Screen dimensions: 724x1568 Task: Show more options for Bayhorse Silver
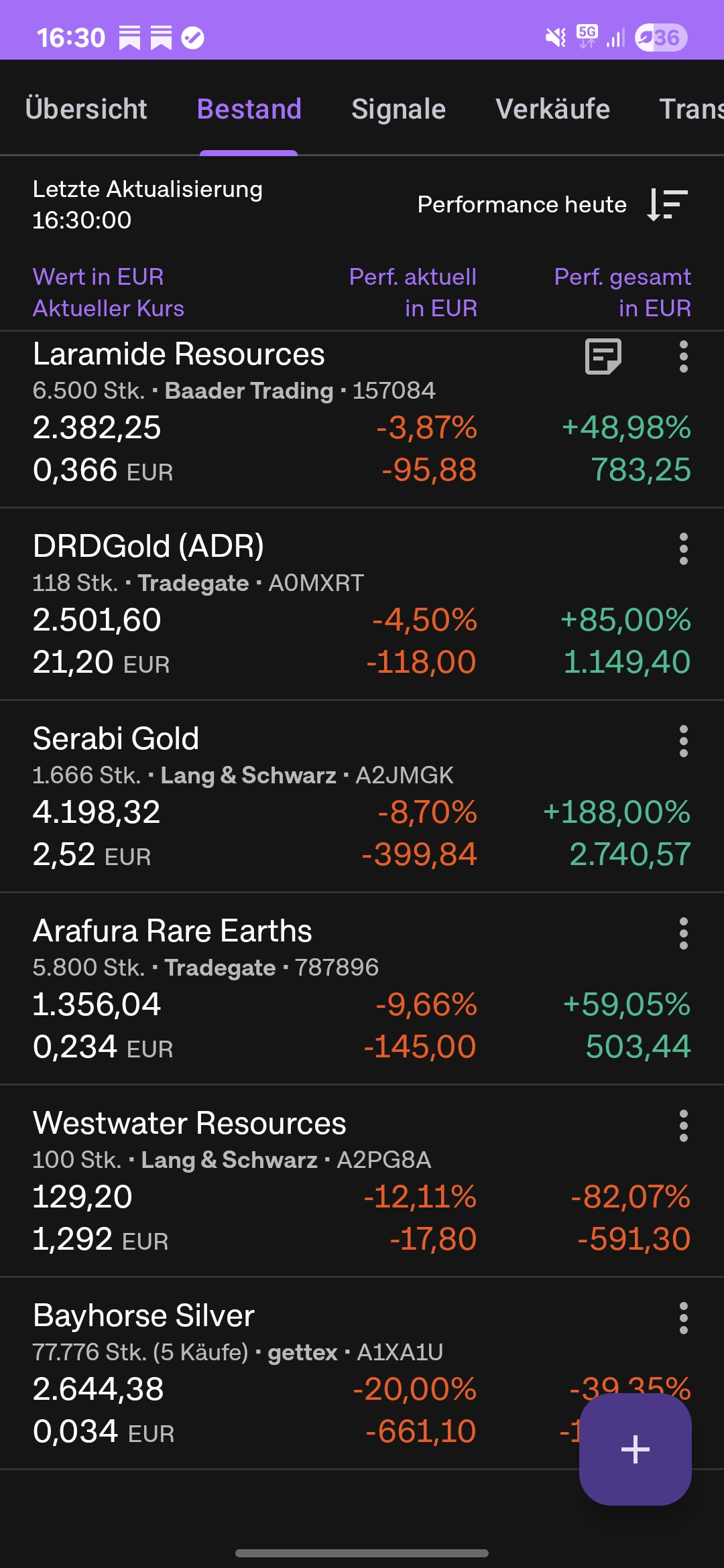(683, 1318)
